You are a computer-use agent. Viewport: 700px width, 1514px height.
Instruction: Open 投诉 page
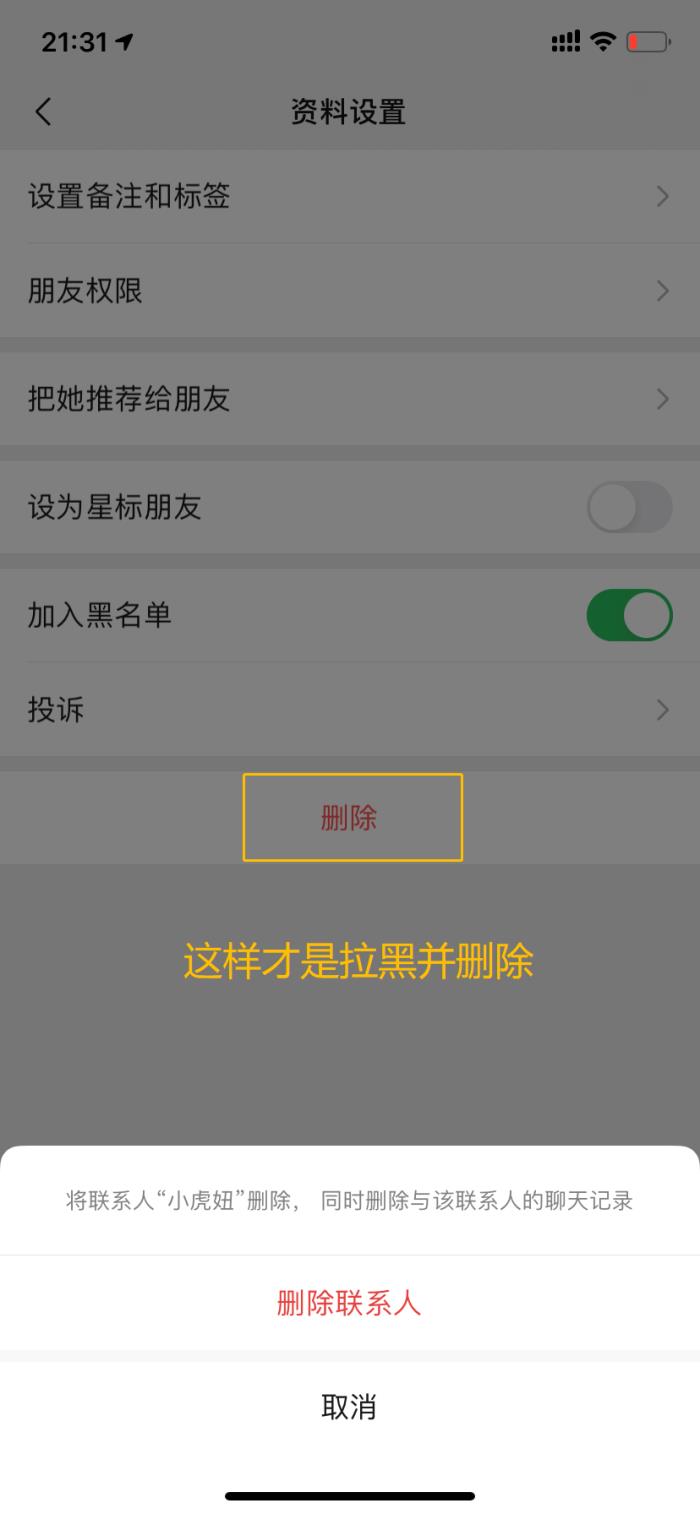[349, 710]
